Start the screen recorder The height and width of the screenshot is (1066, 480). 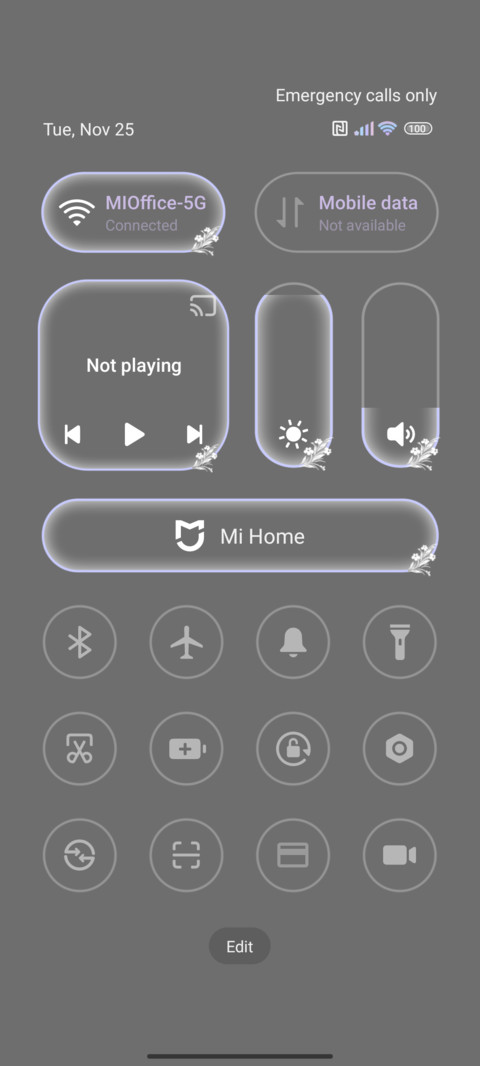(400, 855)
